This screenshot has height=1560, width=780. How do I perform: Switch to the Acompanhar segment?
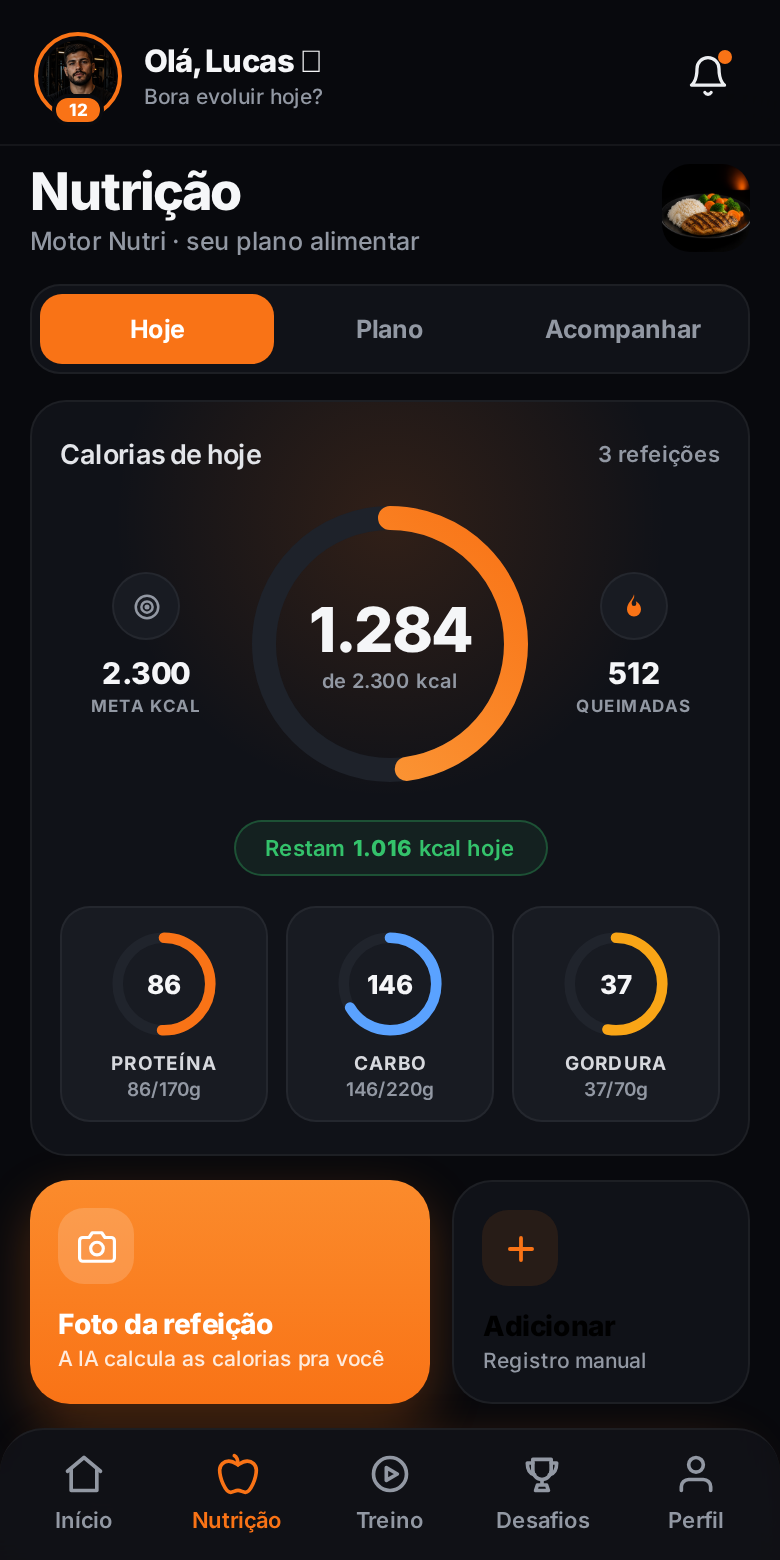(623, 329)
